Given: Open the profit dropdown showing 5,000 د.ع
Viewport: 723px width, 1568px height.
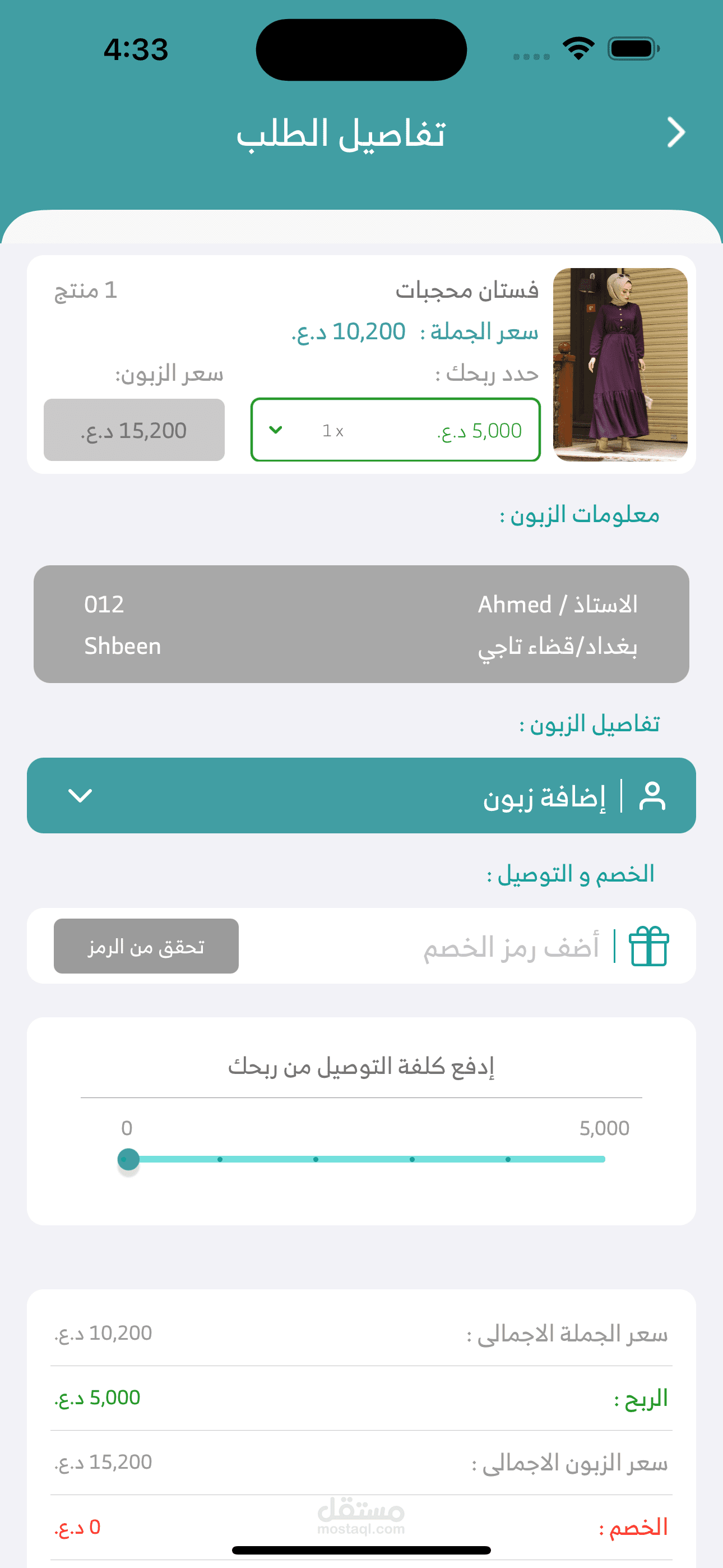Looking at the screenshot, I should point(395,430).
